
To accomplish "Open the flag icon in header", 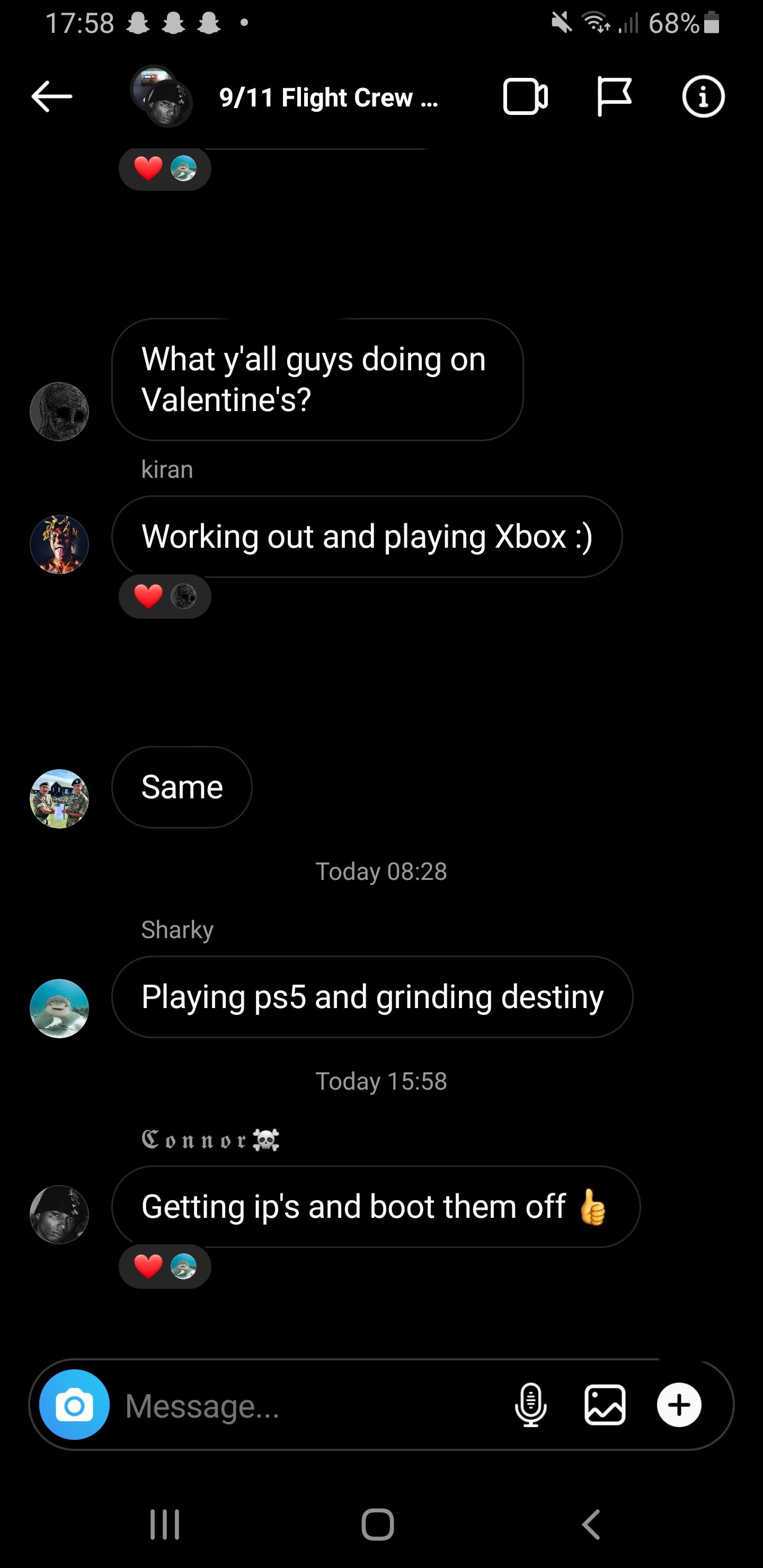I will pyautogui.click(x=614, y=97).
